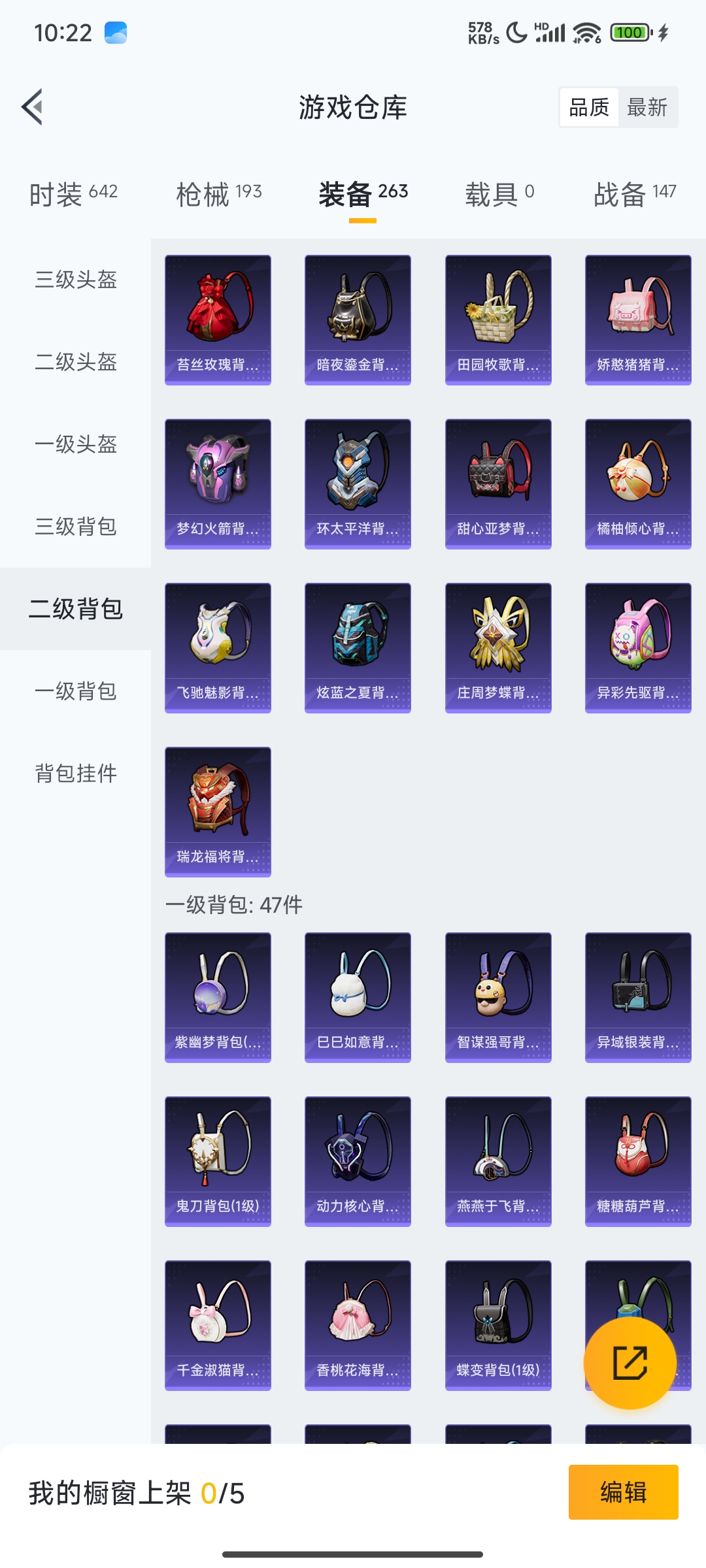Go back using the back arrow
The height and width of the screenshot is (1568, 706).
(33, 106)
